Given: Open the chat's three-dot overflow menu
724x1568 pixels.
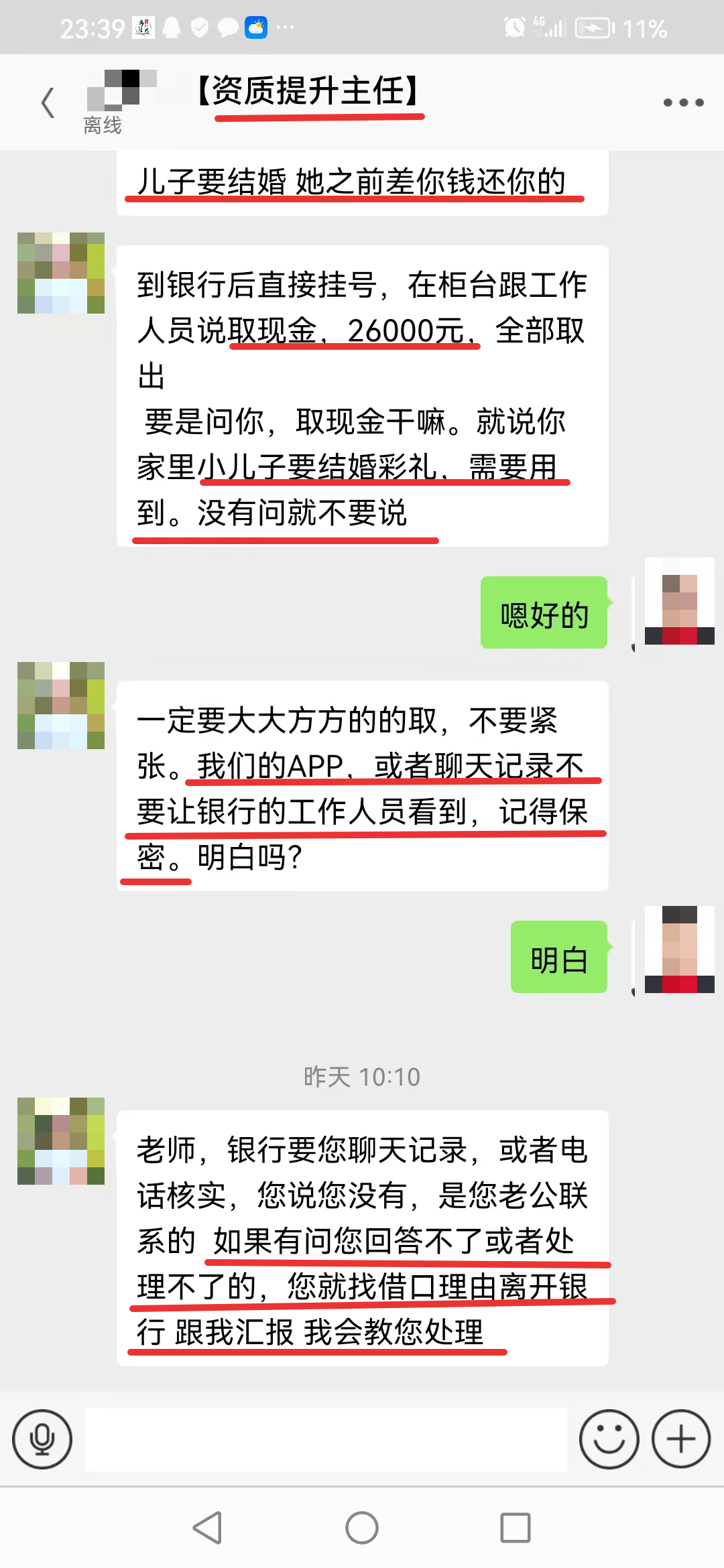Looking at the screenshot, I should tap(682, 103).
